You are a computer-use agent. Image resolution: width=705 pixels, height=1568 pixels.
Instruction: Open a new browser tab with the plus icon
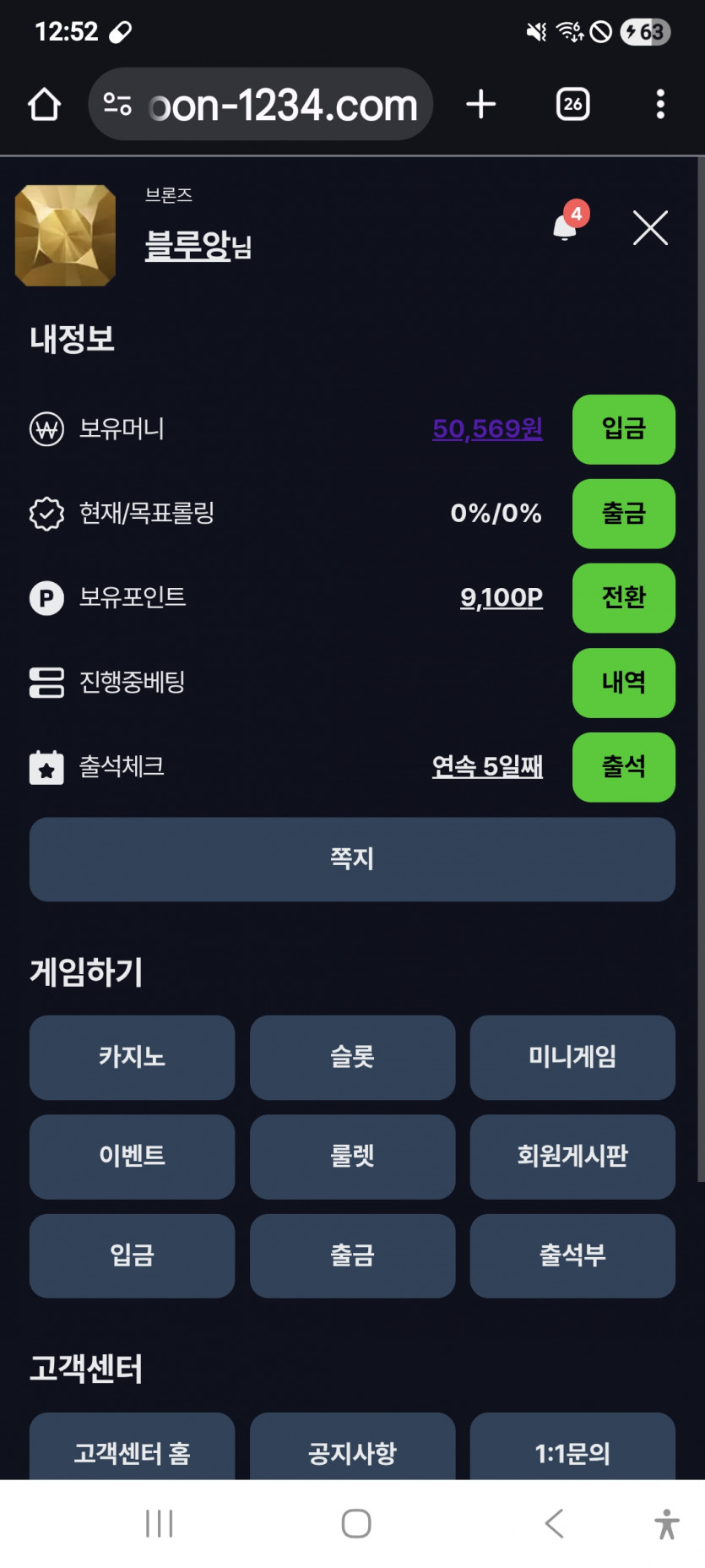[480, 103]
